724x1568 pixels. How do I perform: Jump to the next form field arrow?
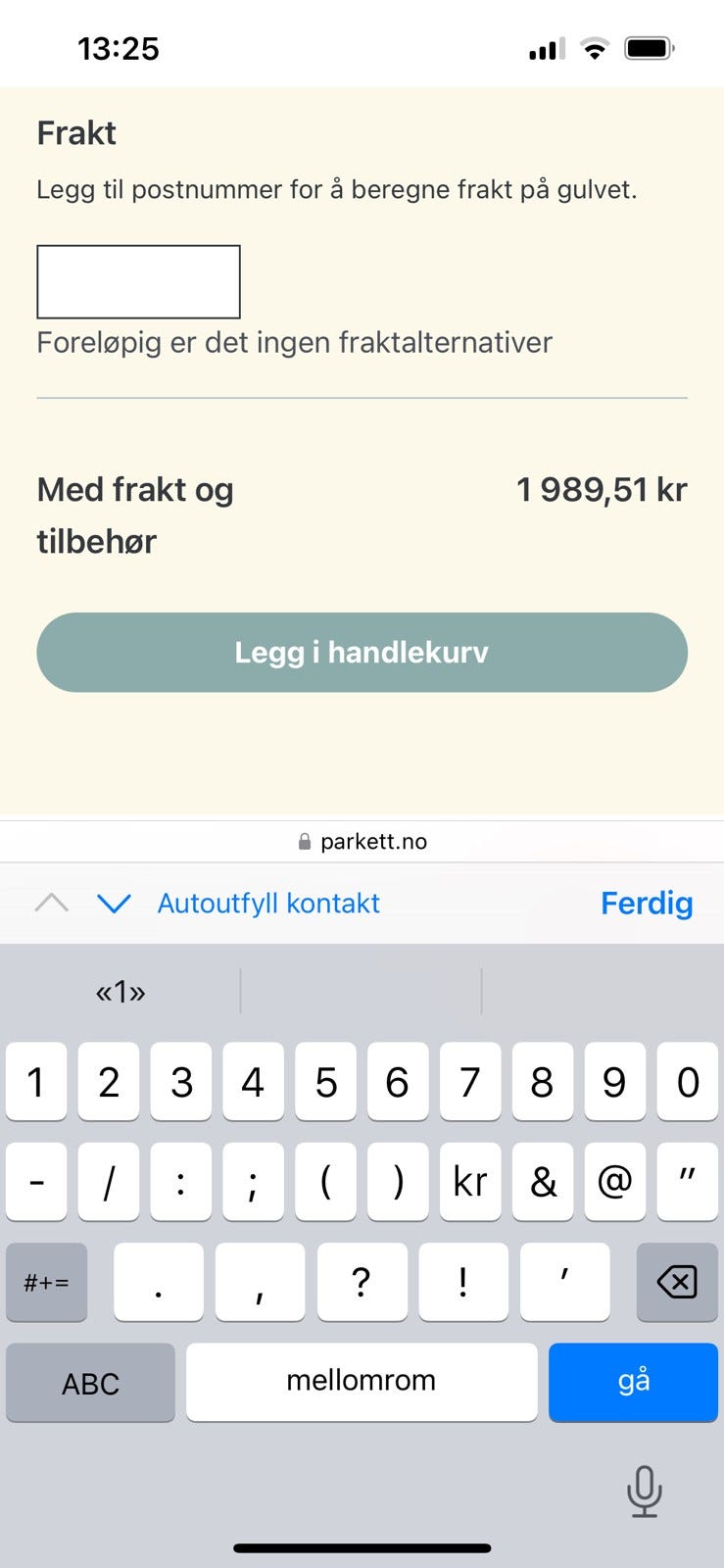114,904
